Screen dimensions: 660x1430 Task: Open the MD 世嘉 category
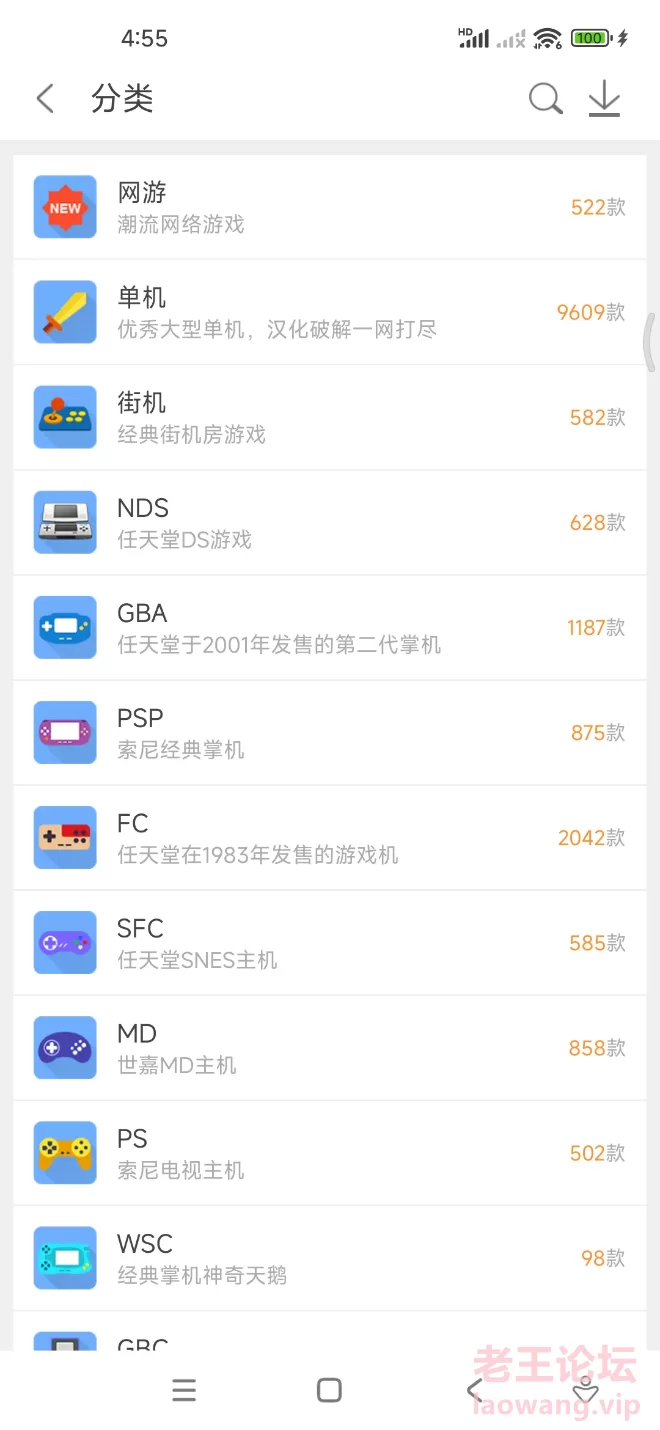pyautogui.click(x=330, y=1047)
